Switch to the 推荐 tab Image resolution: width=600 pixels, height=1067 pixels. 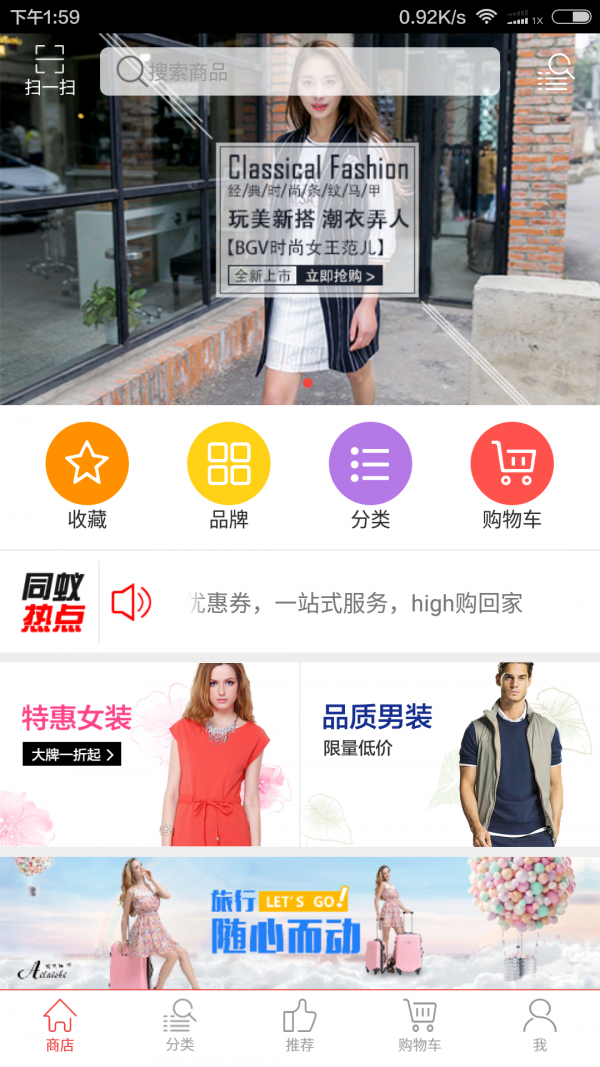coord(300,1026)
